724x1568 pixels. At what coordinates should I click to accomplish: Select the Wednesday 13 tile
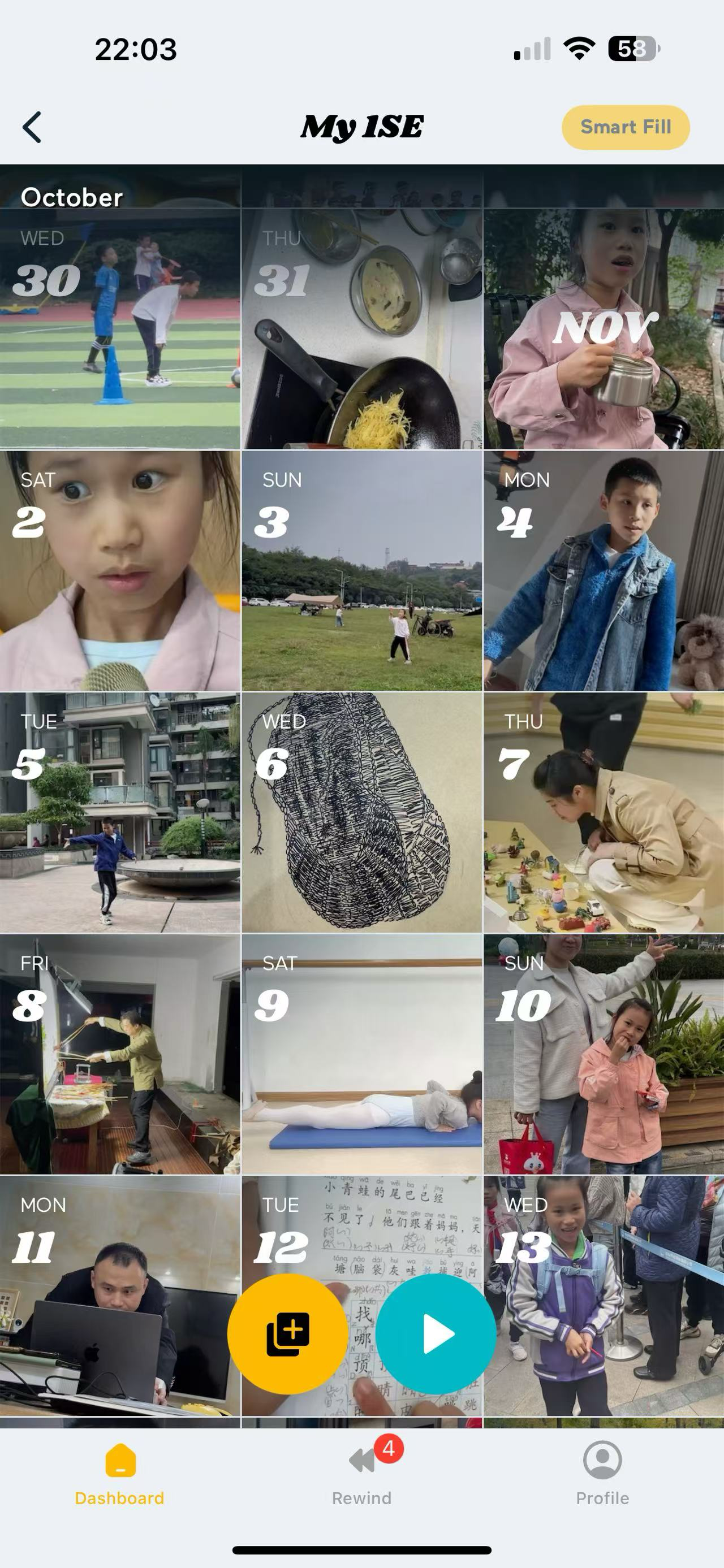pyautogui.click(x=604, y=1297)
